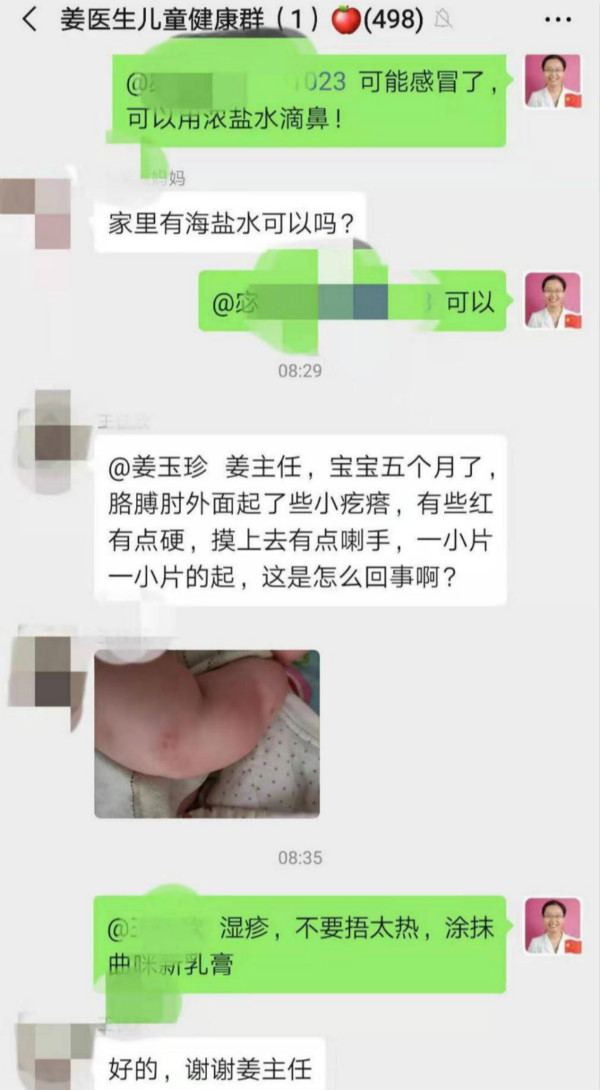Open doctor's profile beside the 可以 reply
600x1090 pixels.
pyautogui.click(x=552, y=300)
